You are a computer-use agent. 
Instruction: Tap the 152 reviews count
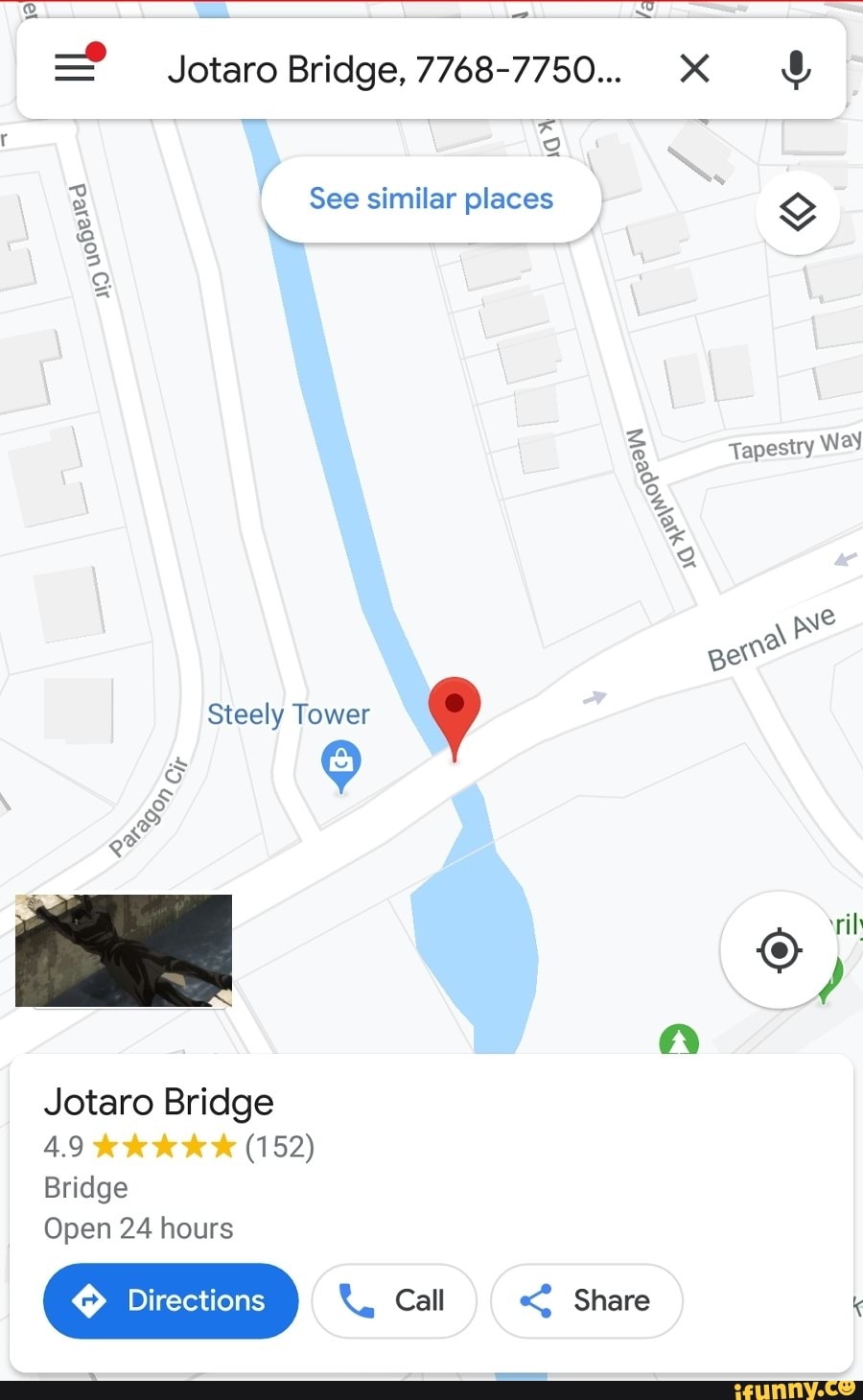click(281, 1146)
